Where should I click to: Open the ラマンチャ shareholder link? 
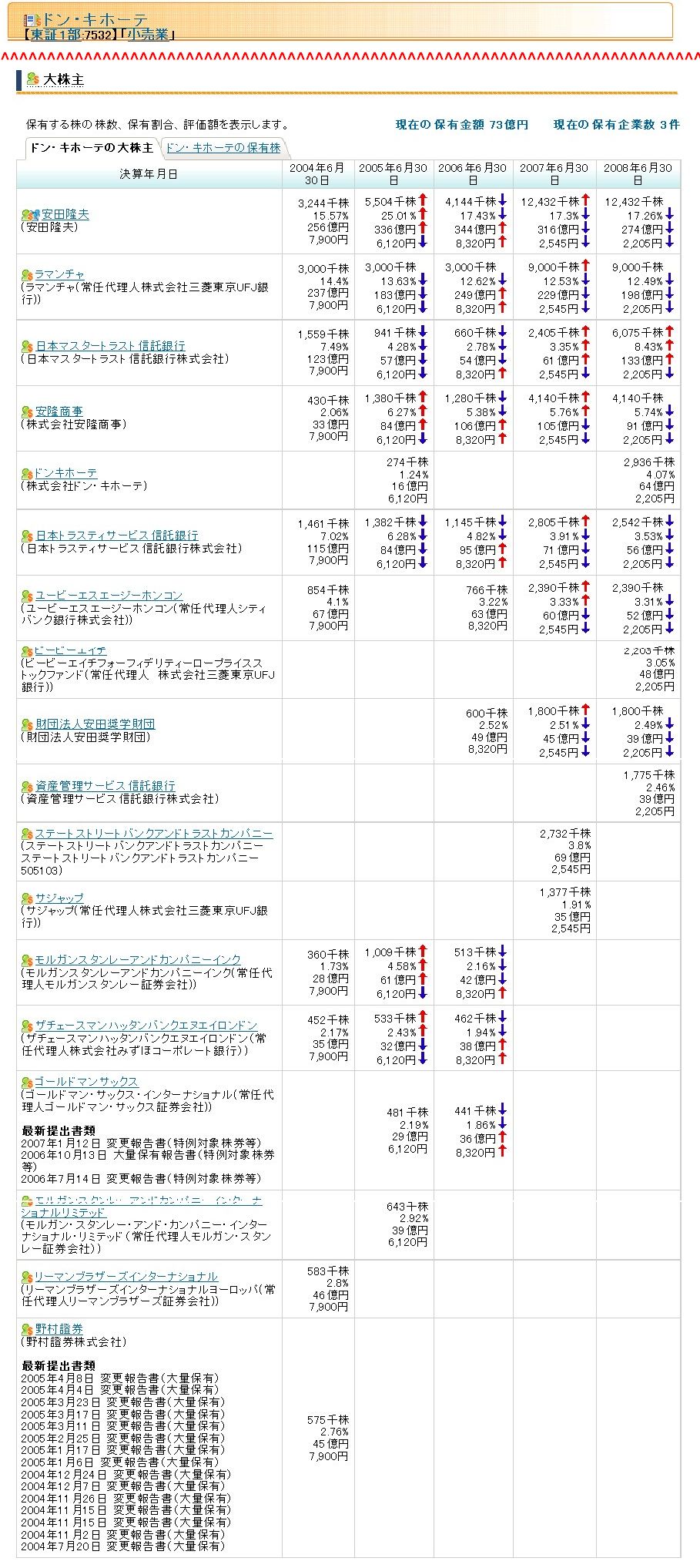pyautogui.click(x=59, y=274)
